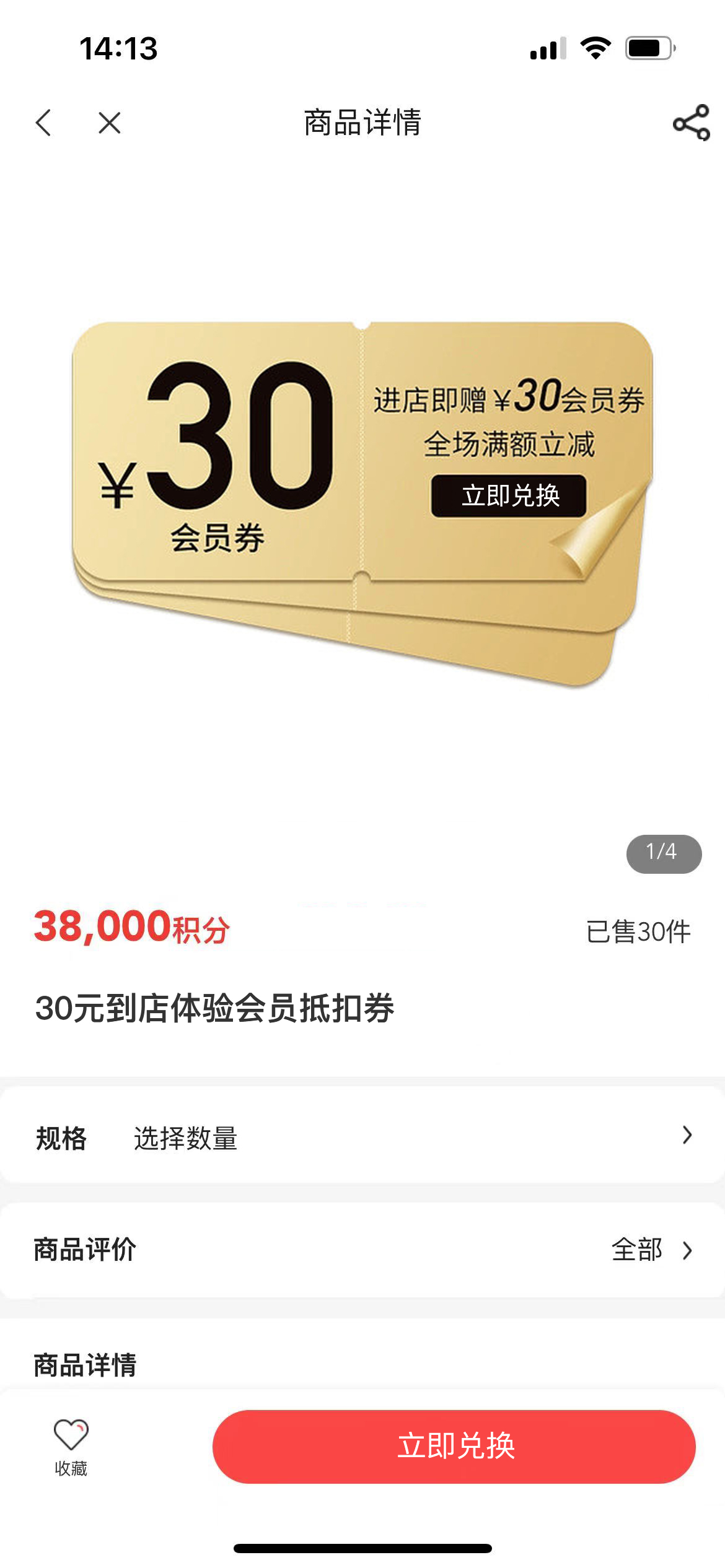
Task: Go back using the arrow icon
Action: coord(43,123)
